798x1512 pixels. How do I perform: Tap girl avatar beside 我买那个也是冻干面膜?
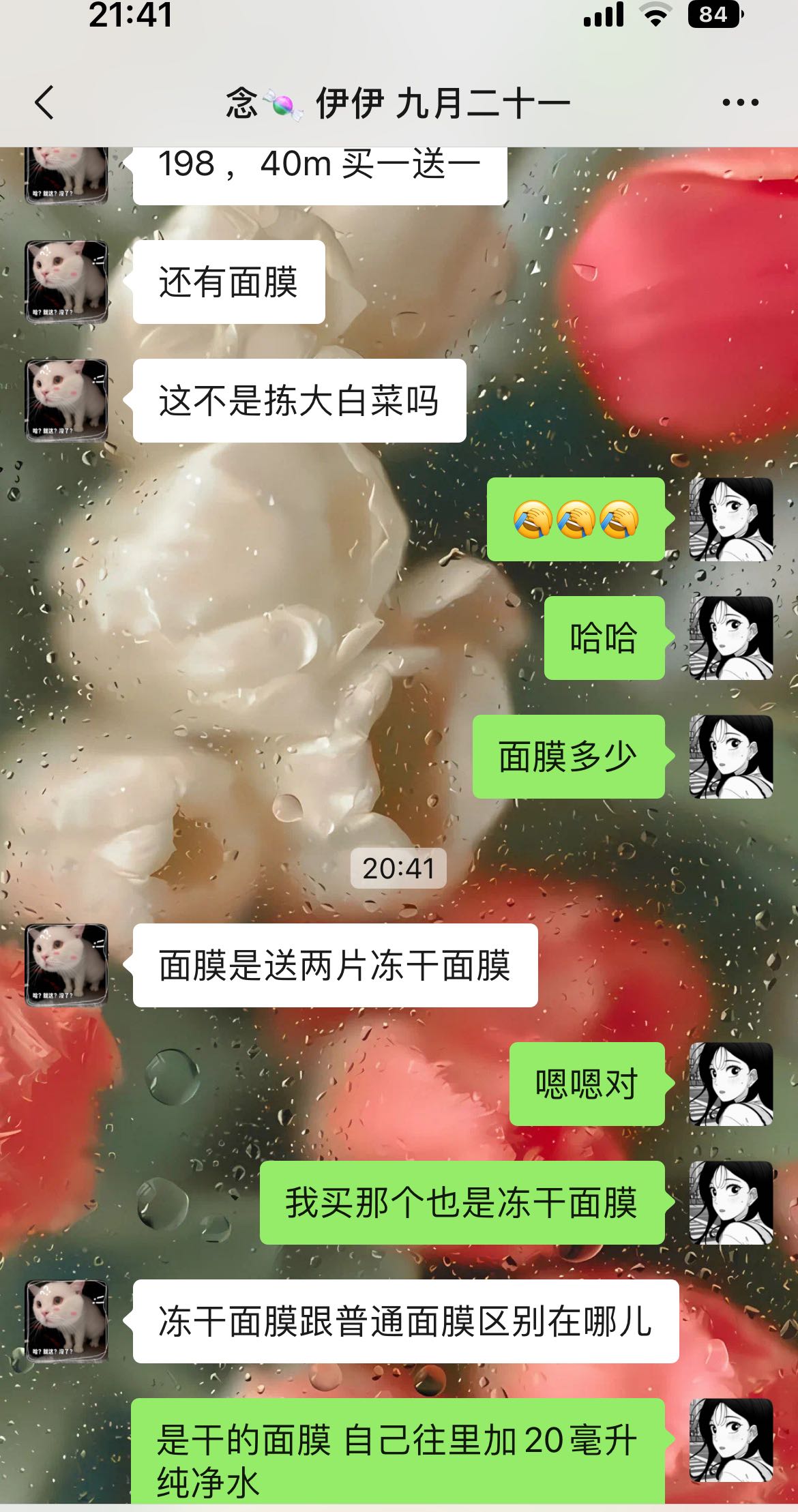[731, 1202]
